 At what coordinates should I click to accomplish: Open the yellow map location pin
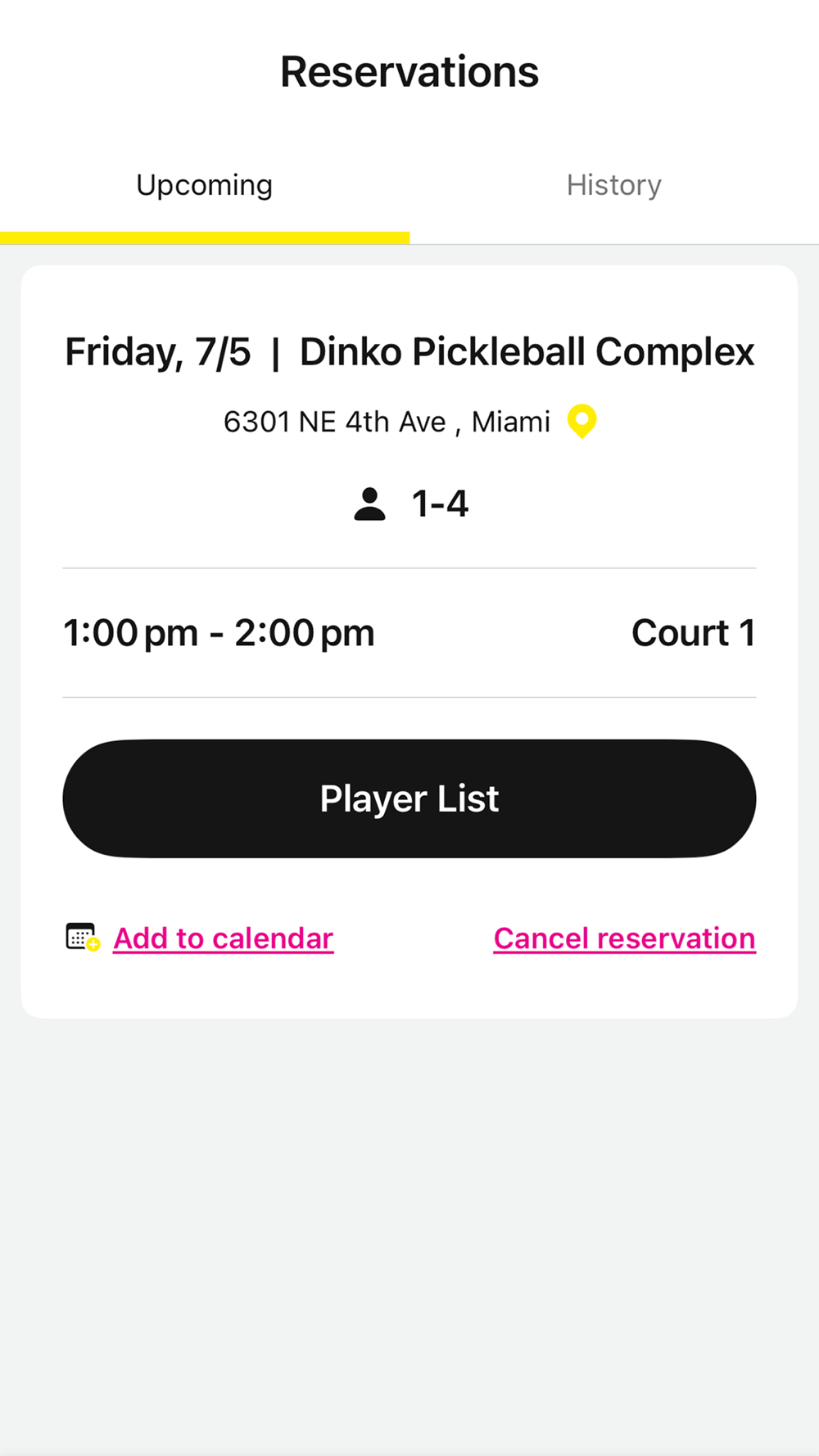pos(581,422)
